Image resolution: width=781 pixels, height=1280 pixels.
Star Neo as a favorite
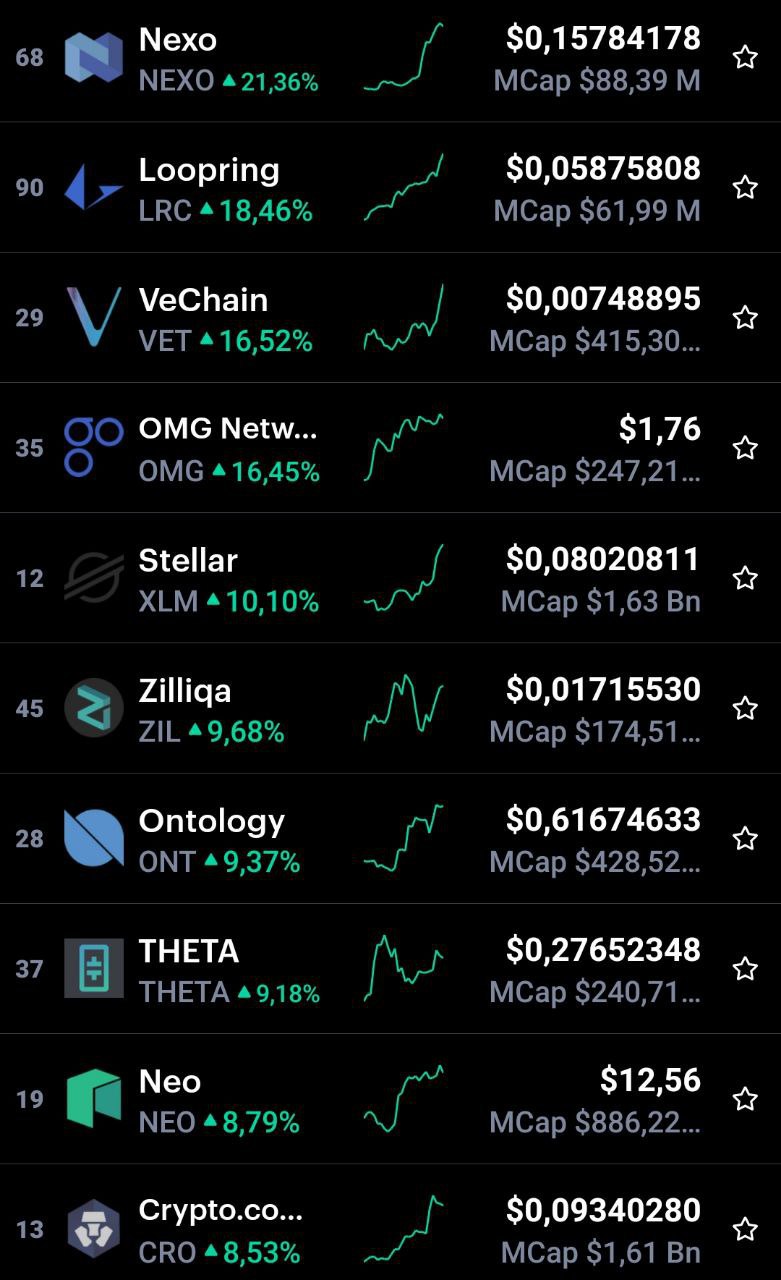coord(745,1099)
